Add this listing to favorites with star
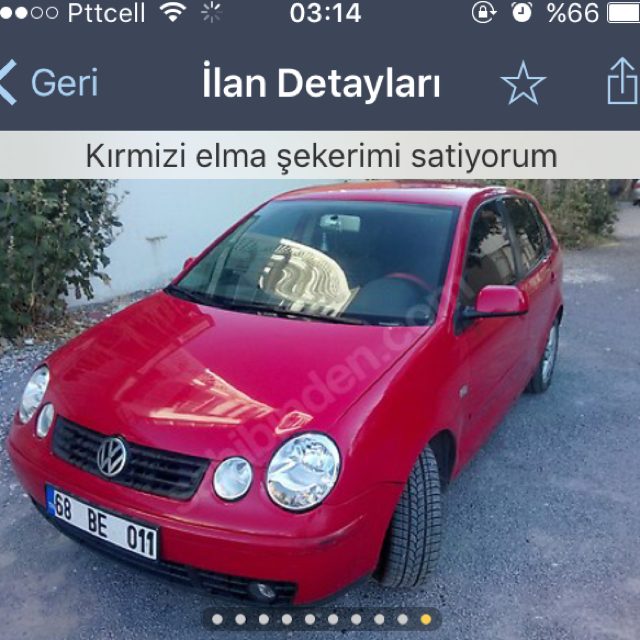Screen dimensions: 640x640 pos(523,83)
